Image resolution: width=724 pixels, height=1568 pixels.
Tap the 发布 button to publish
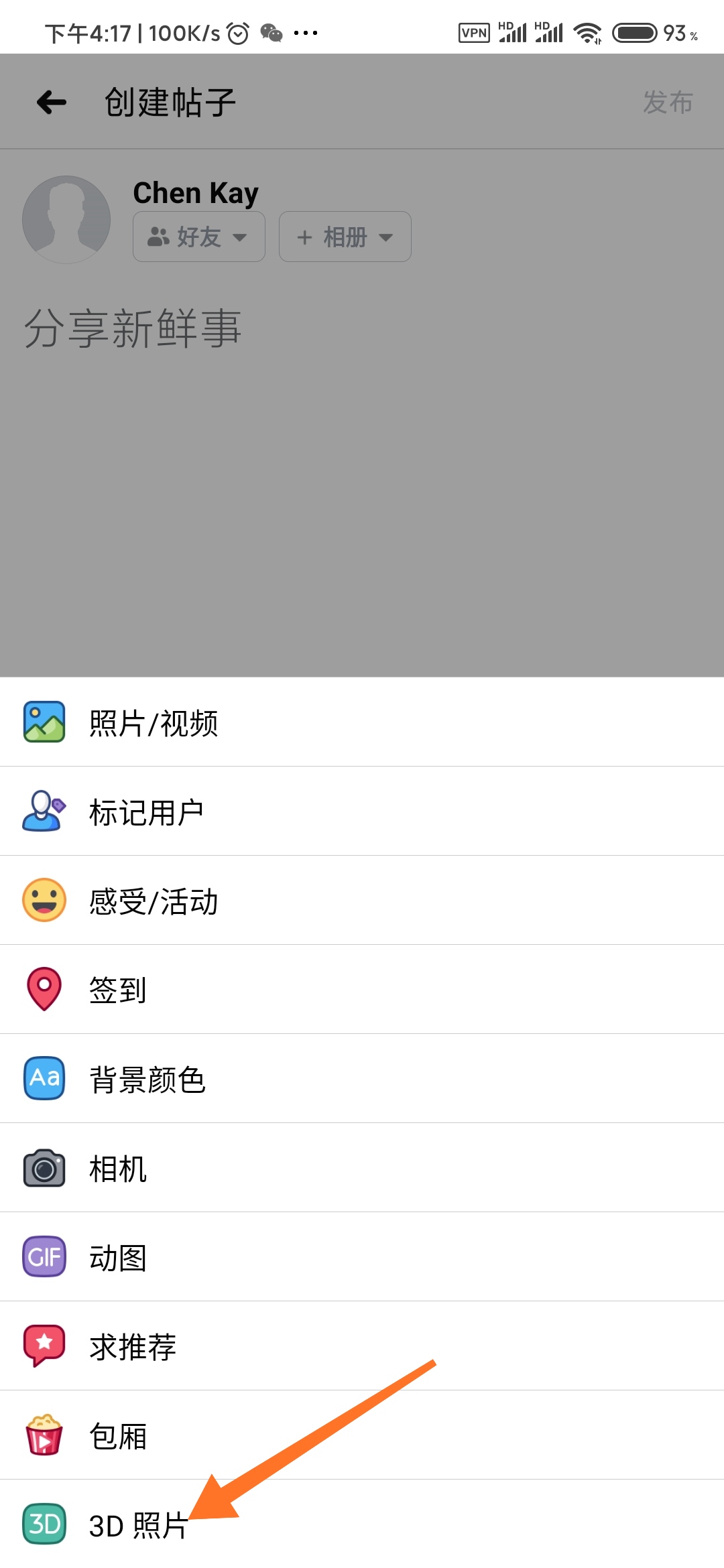668,103
